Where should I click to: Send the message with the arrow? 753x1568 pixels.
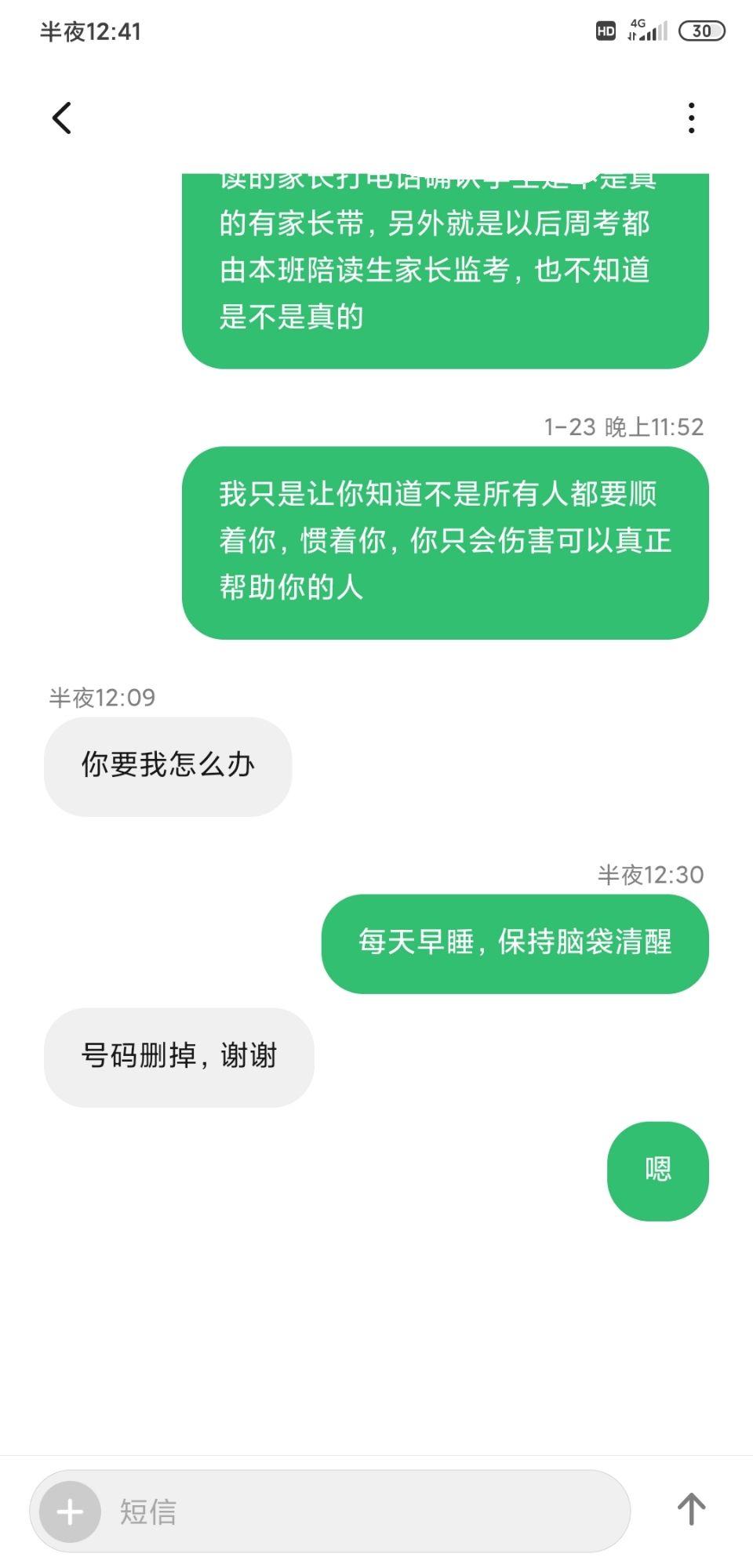coord(691,1509)
